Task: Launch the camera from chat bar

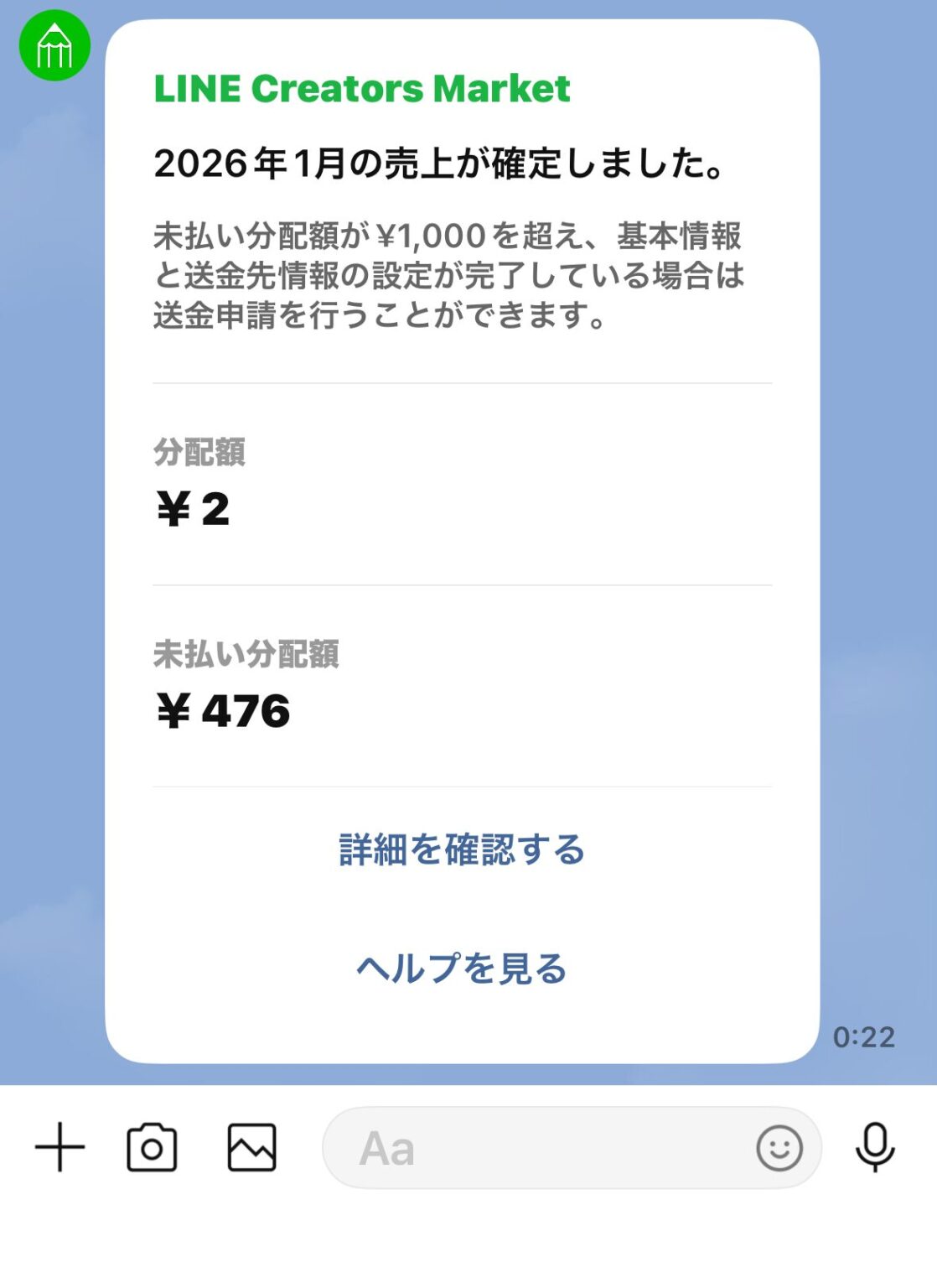Action: click(x=152, y=1147)
